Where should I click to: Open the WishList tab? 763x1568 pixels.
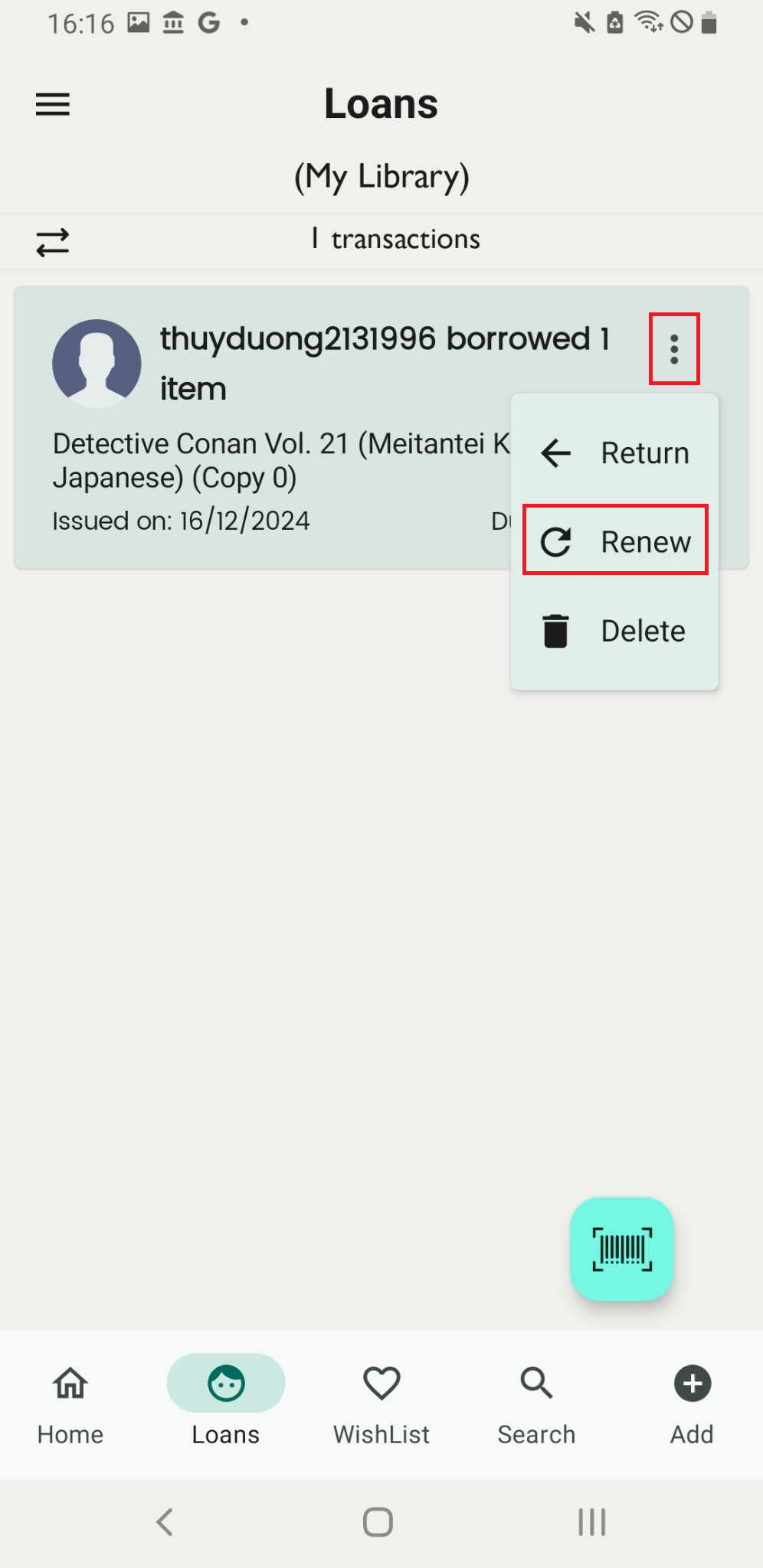point(381,1405)
